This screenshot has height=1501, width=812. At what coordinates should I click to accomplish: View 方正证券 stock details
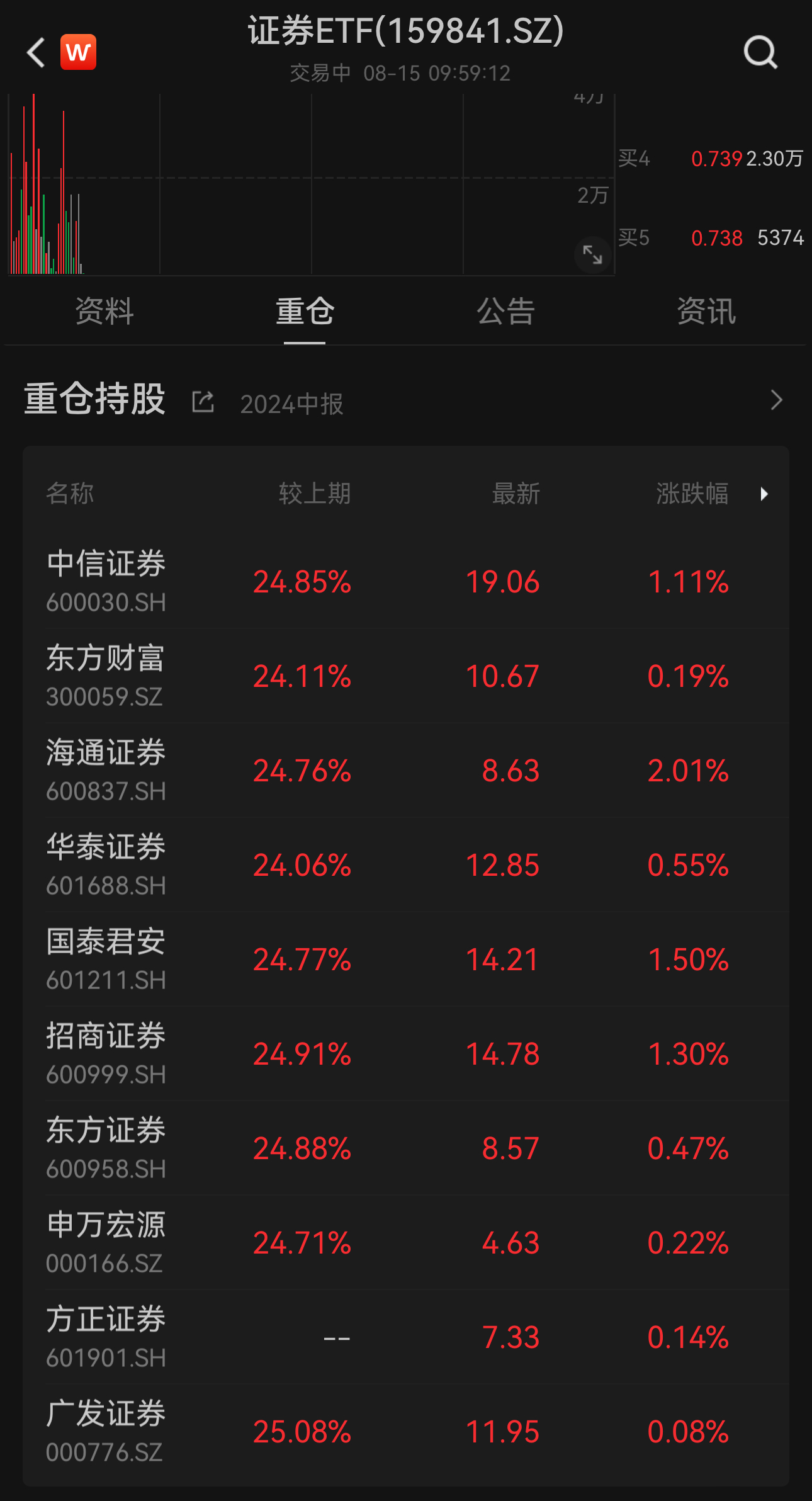click(405, 1337)
